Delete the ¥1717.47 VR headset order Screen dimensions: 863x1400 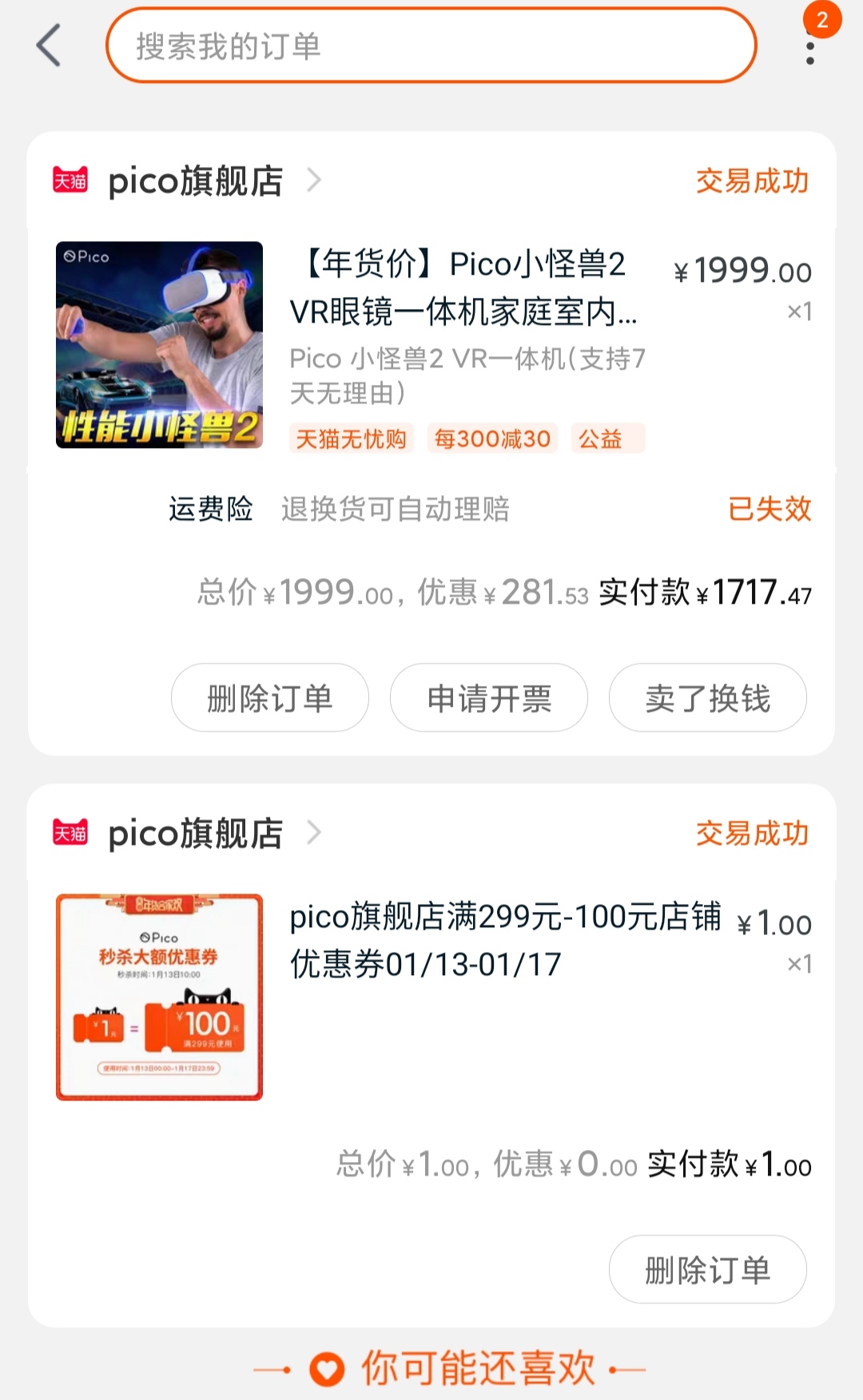(x=270, y=698)
